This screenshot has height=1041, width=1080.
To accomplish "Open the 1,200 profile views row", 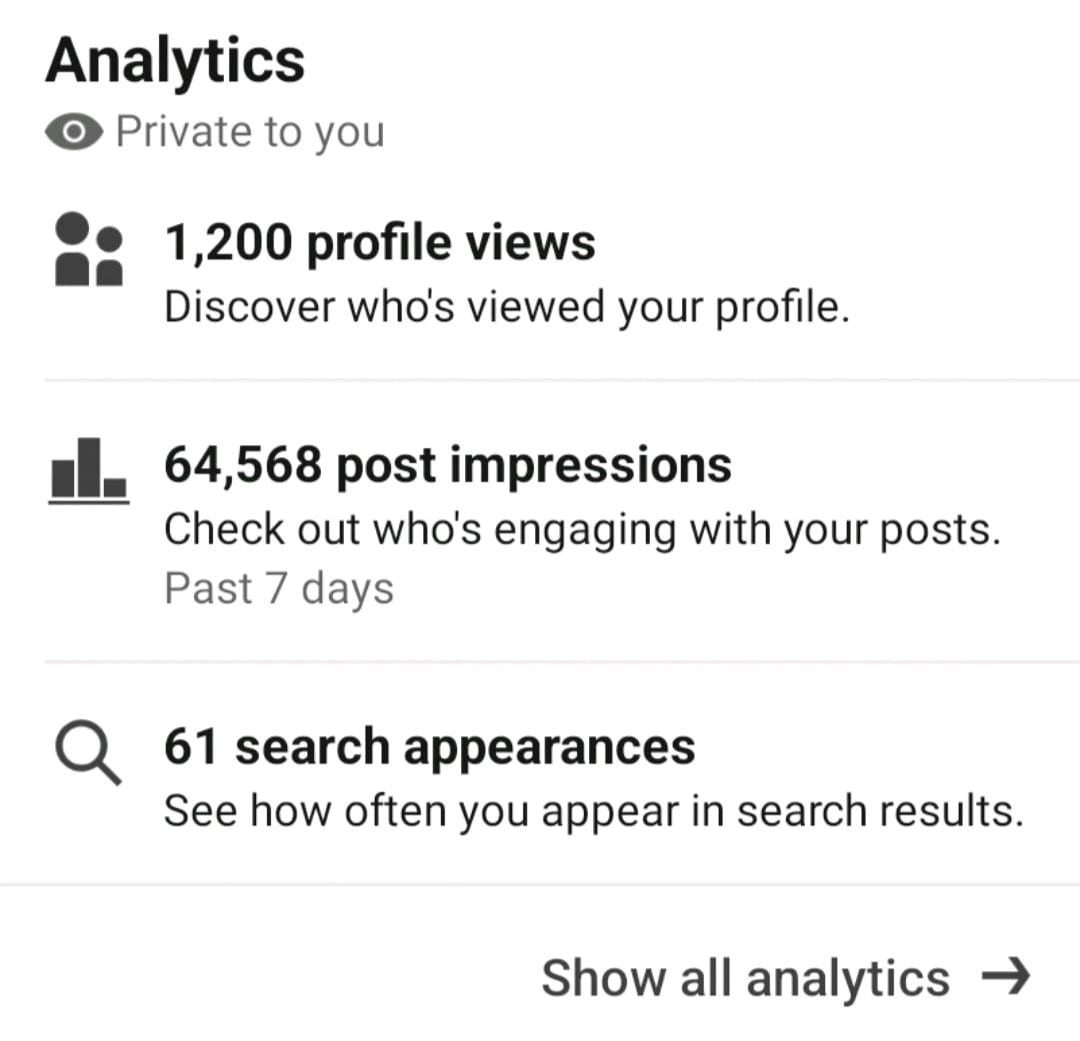I will 380,244.
